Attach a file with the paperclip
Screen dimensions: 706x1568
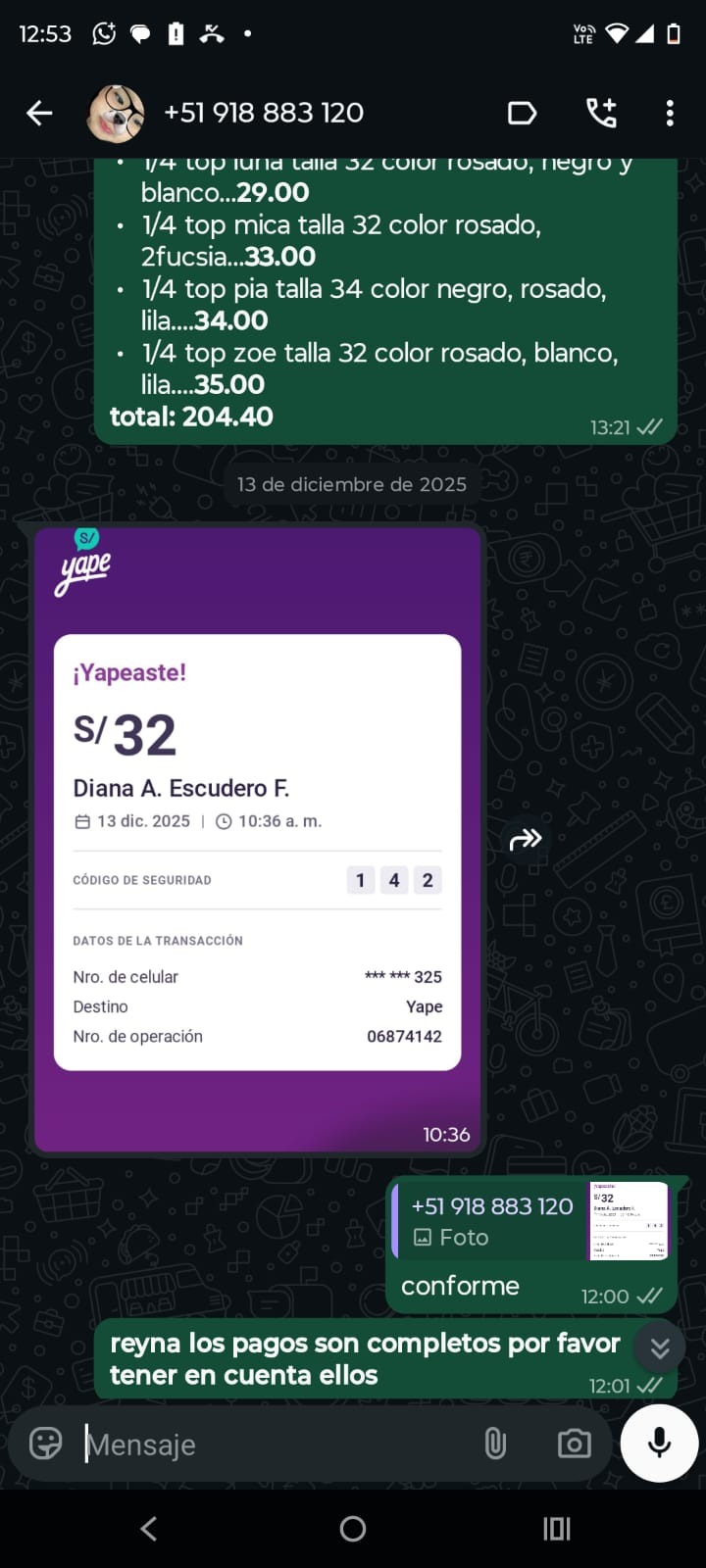[495, 1444]
